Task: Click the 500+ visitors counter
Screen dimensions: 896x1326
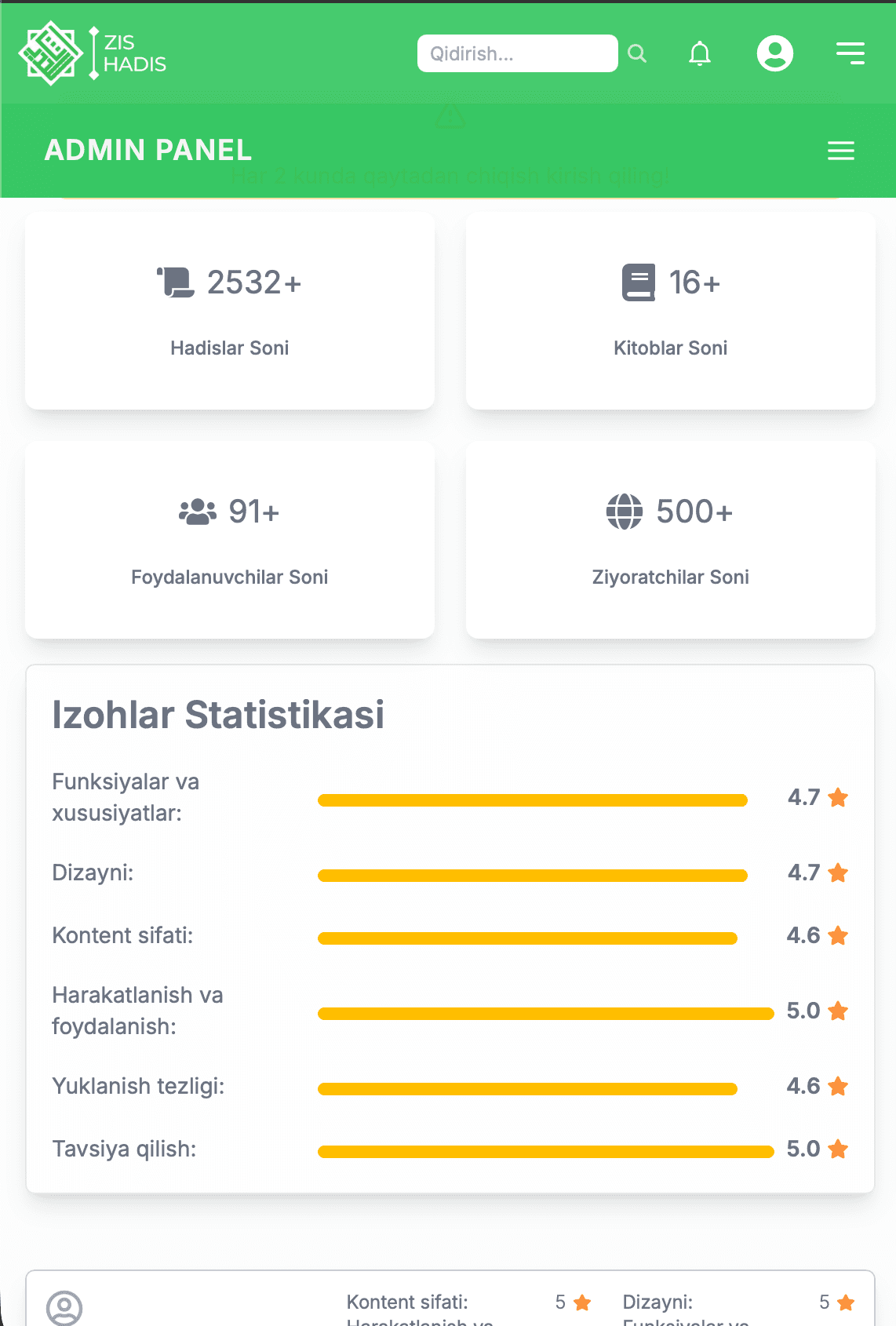Action: point(694,510)
